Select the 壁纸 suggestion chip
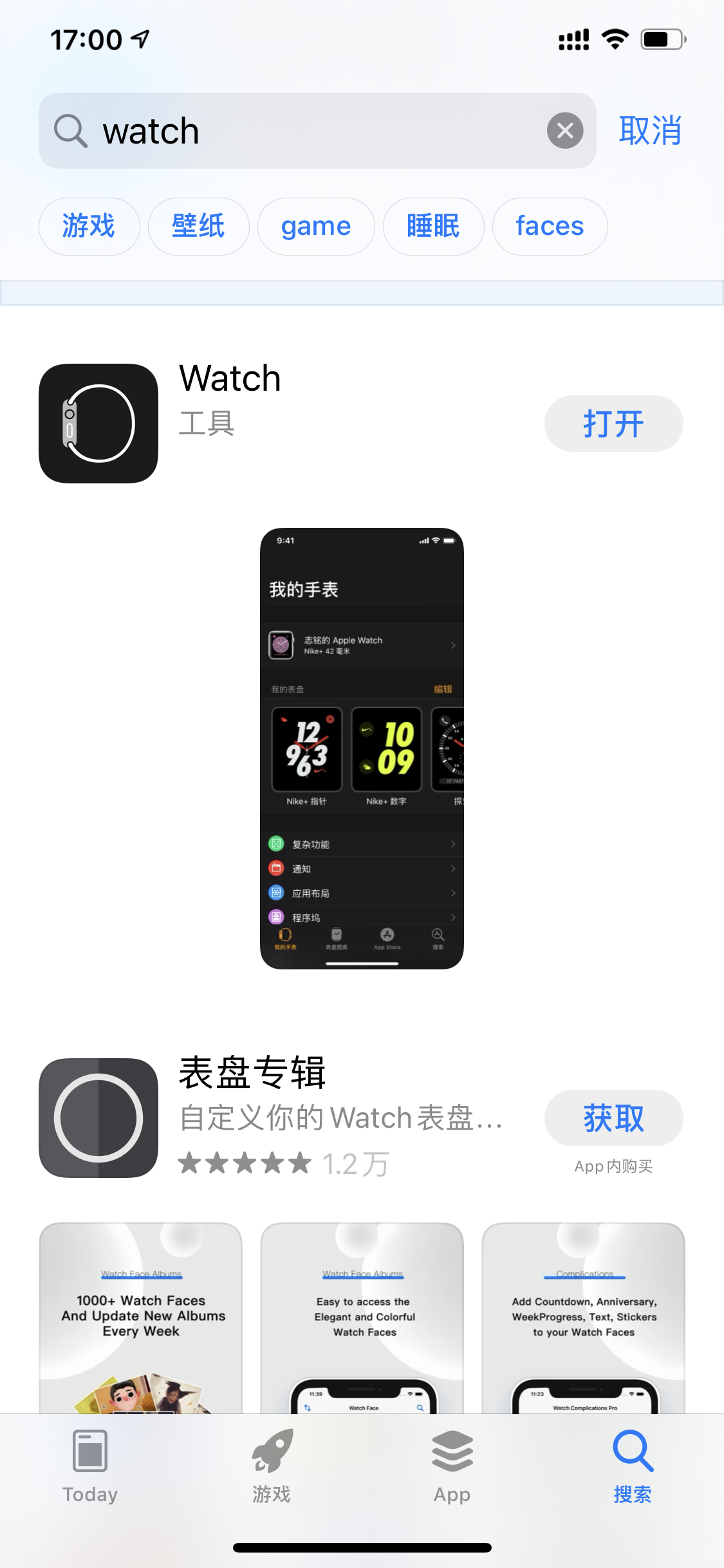This screenshot has height=1568, width=724. coord(198,227)
